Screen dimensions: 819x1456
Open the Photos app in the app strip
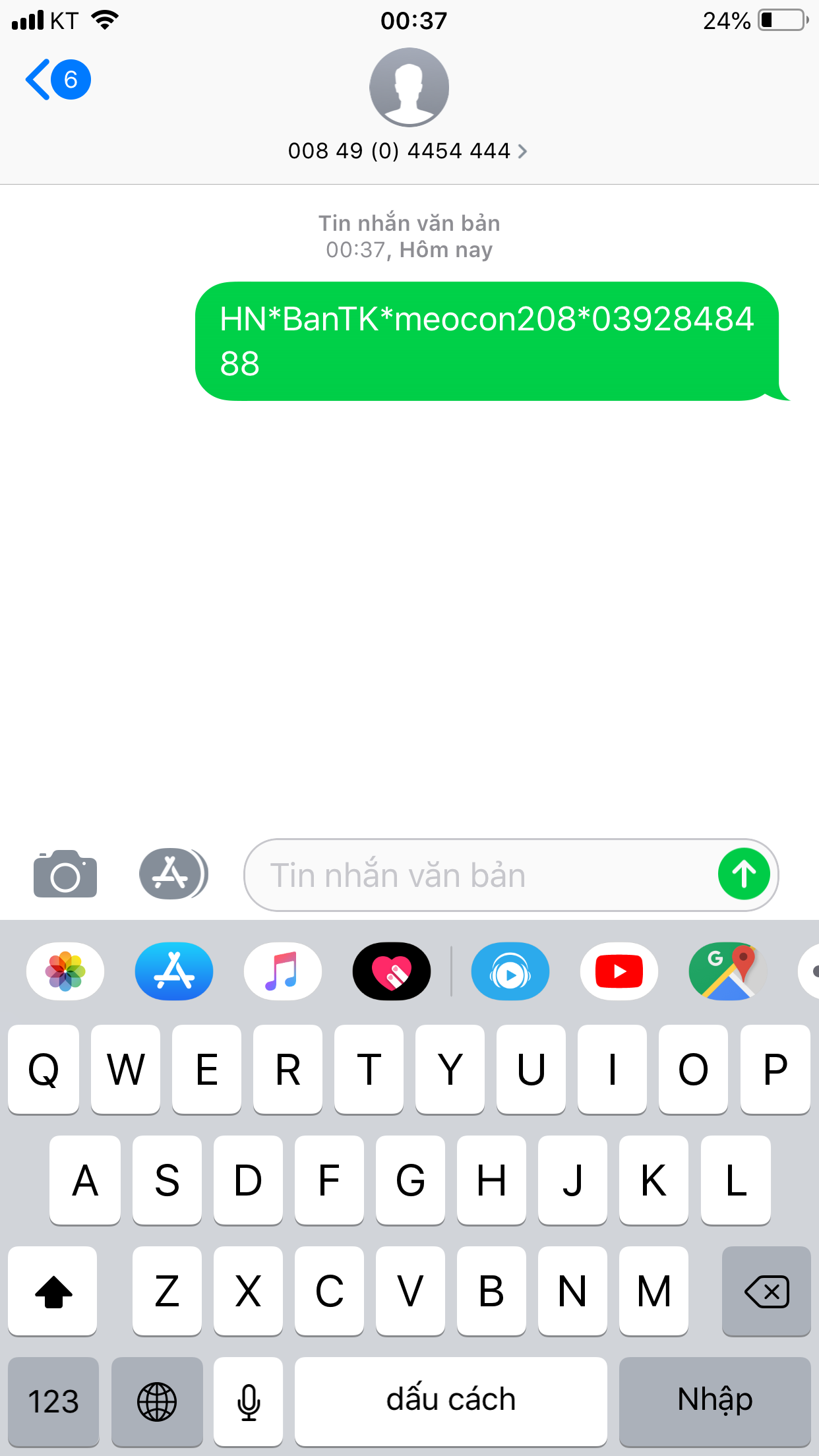65,971
